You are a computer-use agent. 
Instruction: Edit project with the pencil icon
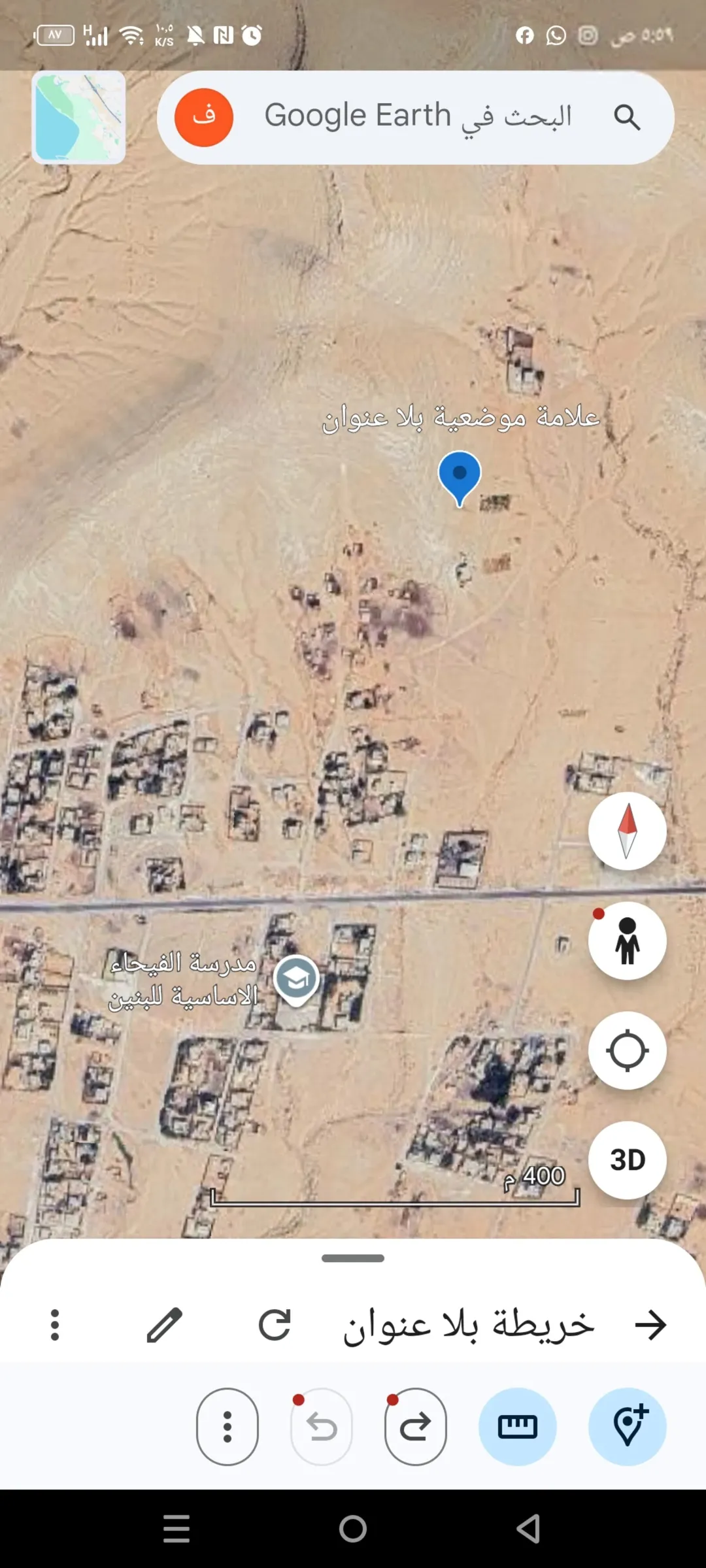point(165,1326)
